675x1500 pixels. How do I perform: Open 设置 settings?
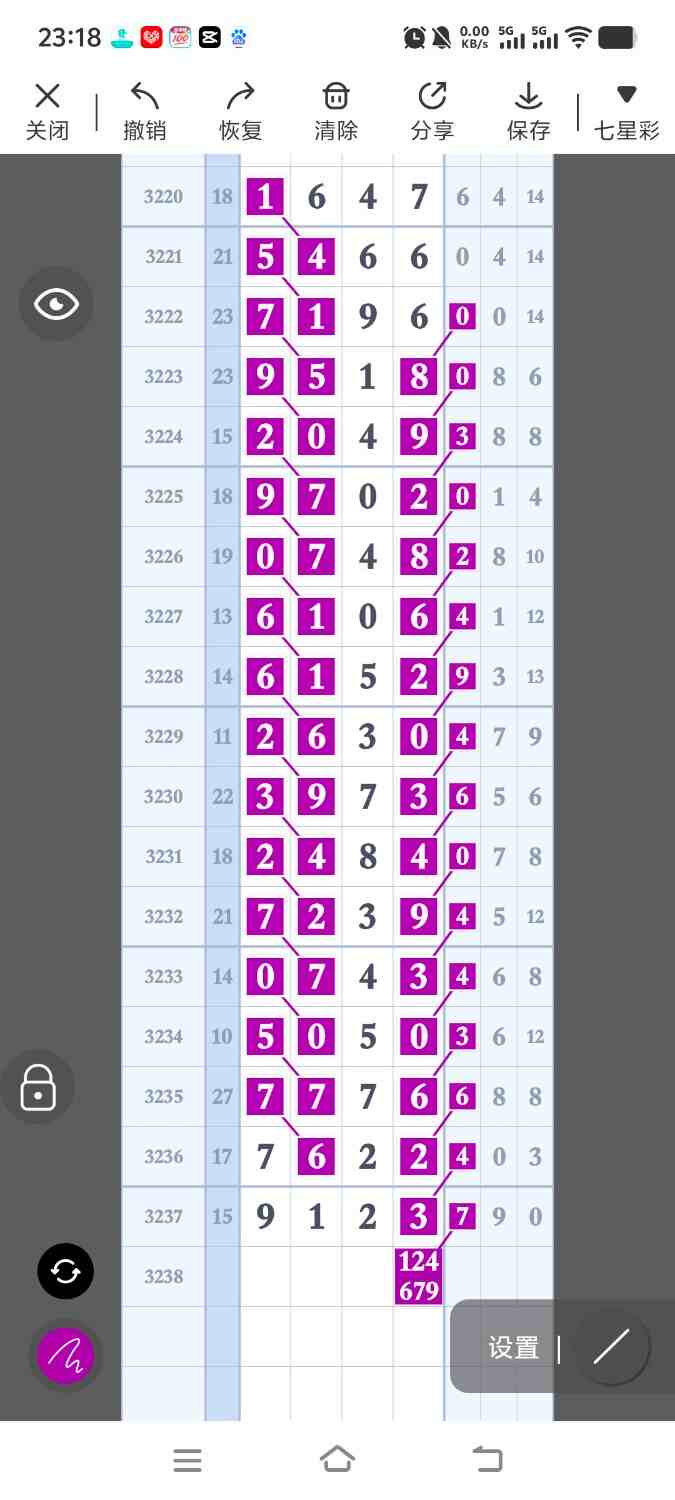coord(513,1347)
